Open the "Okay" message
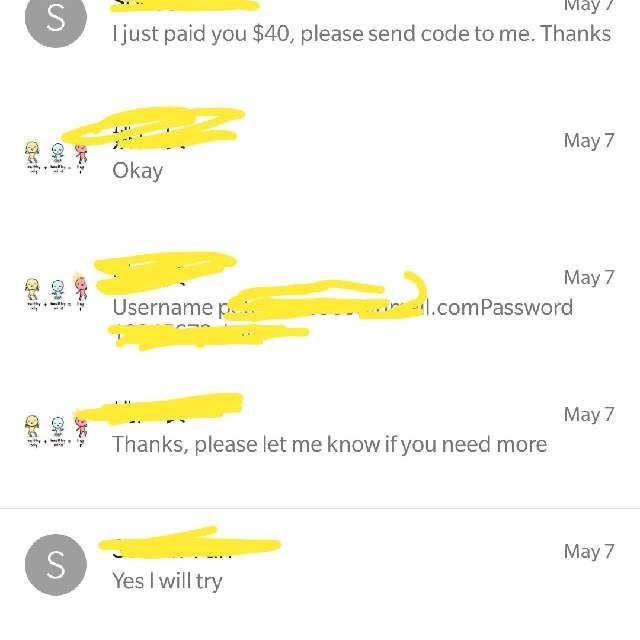This screenshot has height=640, width=640. click(x=138, y=171)
